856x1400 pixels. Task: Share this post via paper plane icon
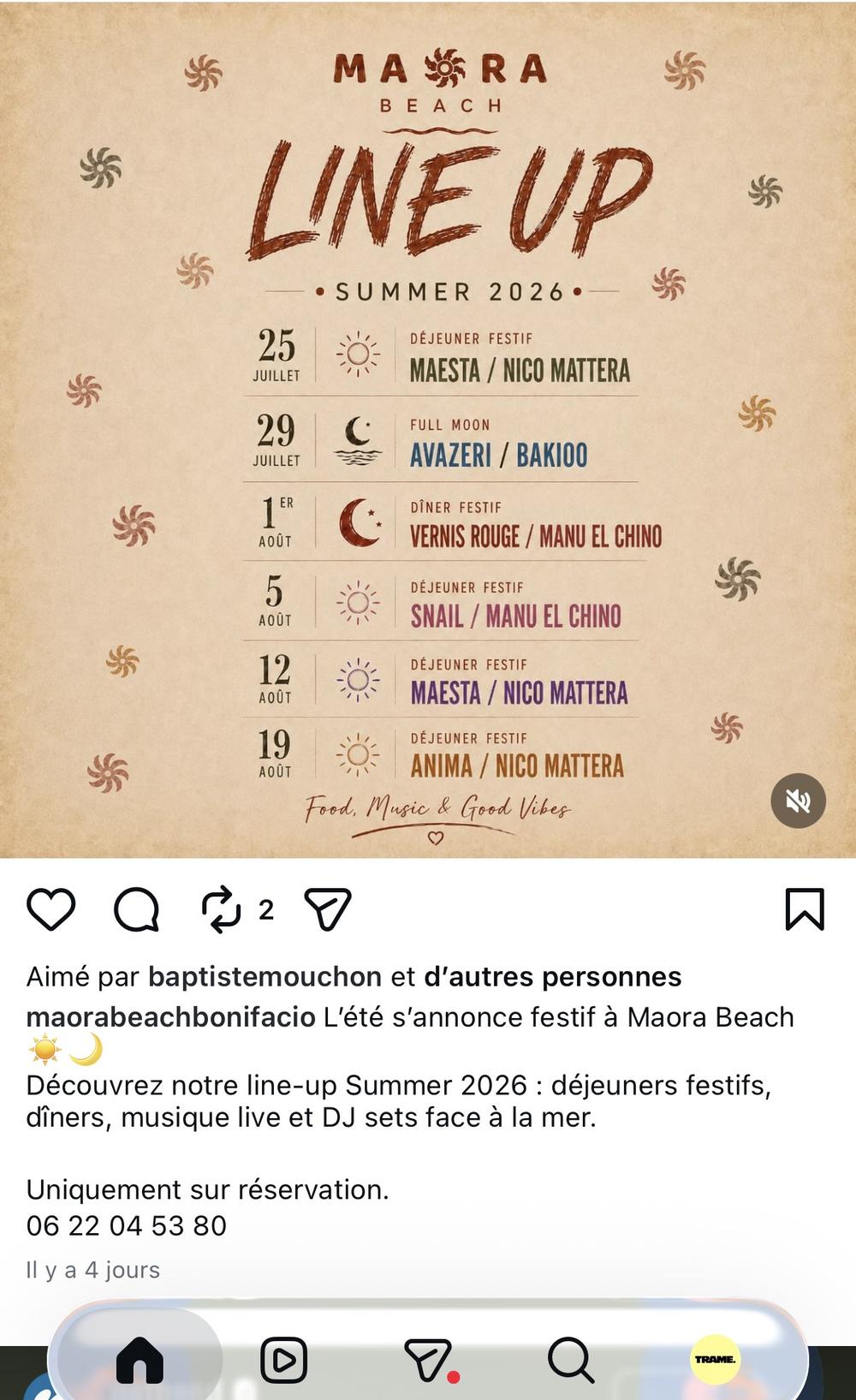point(328,909)
